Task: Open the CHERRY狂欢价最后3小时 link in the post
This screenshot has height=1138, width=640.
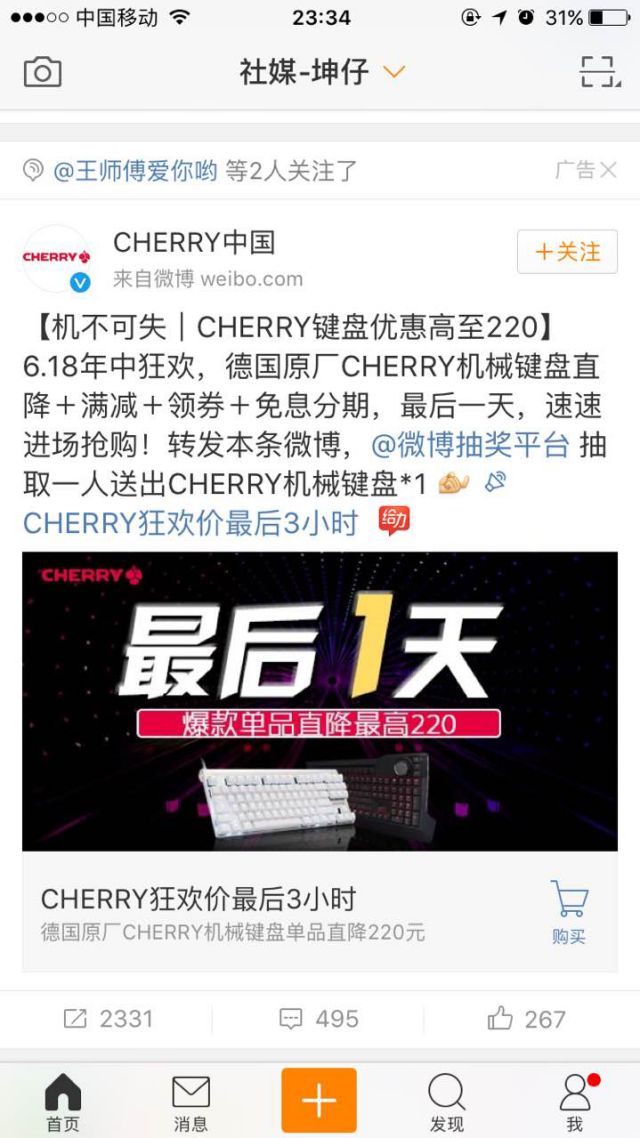Action: (x=190, y=523)
